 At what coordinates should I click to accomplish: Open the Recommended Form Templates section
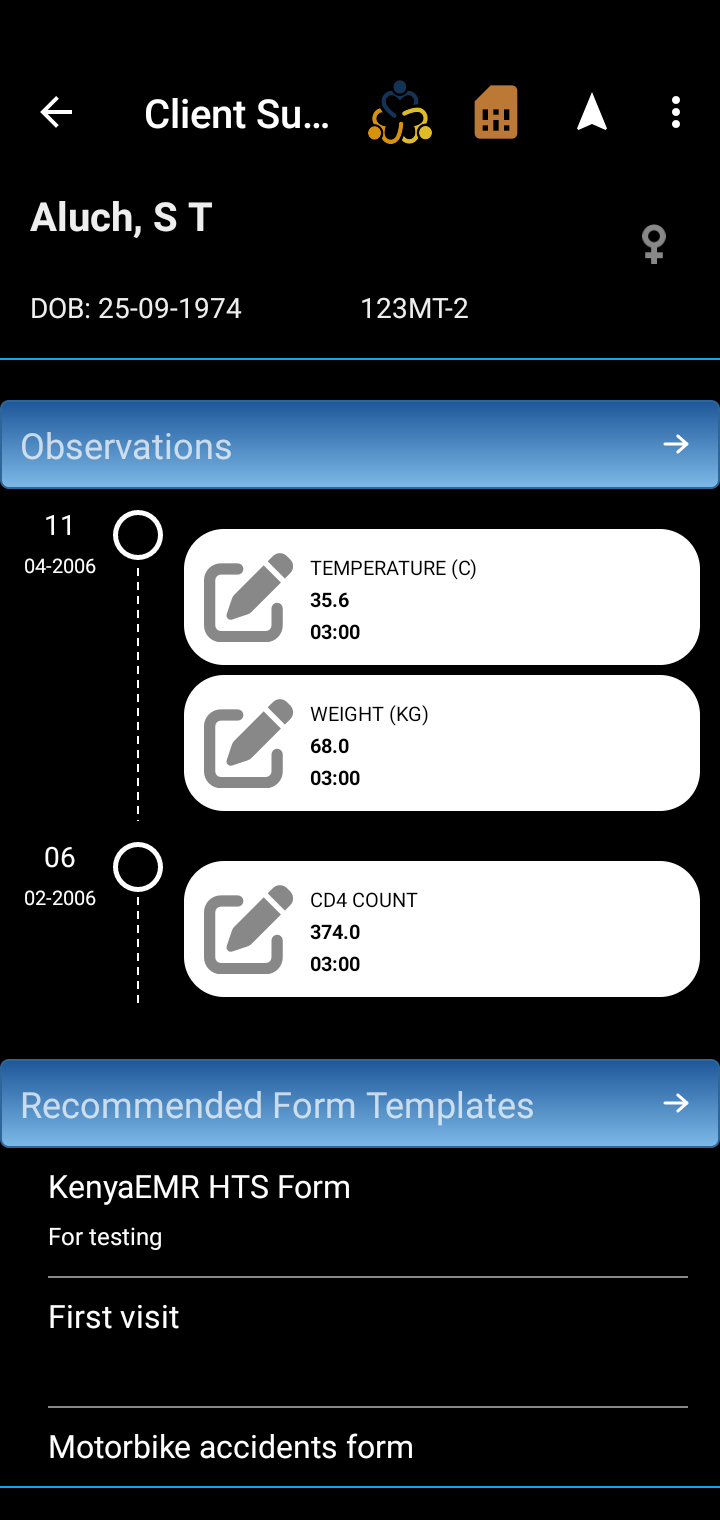tap(360, 1104)
